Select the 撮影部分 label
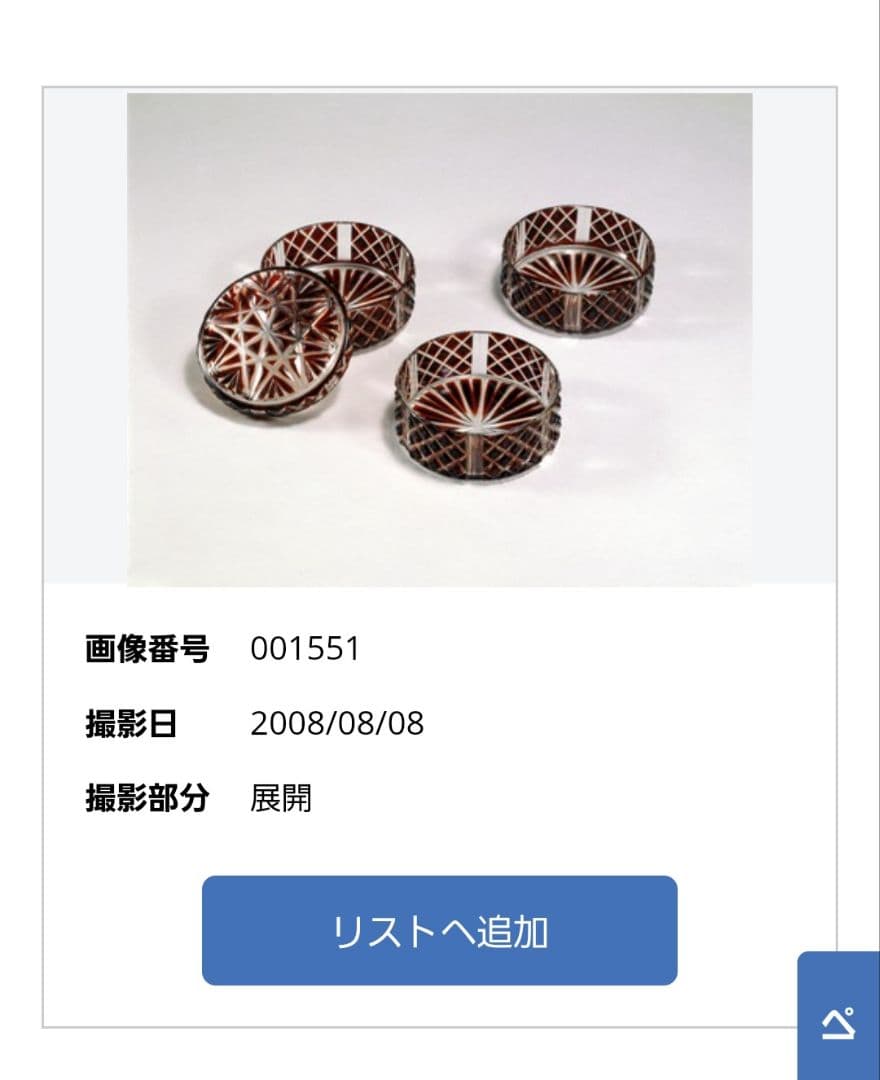This screenshot has height=1080, width=880. coord(149,797)
